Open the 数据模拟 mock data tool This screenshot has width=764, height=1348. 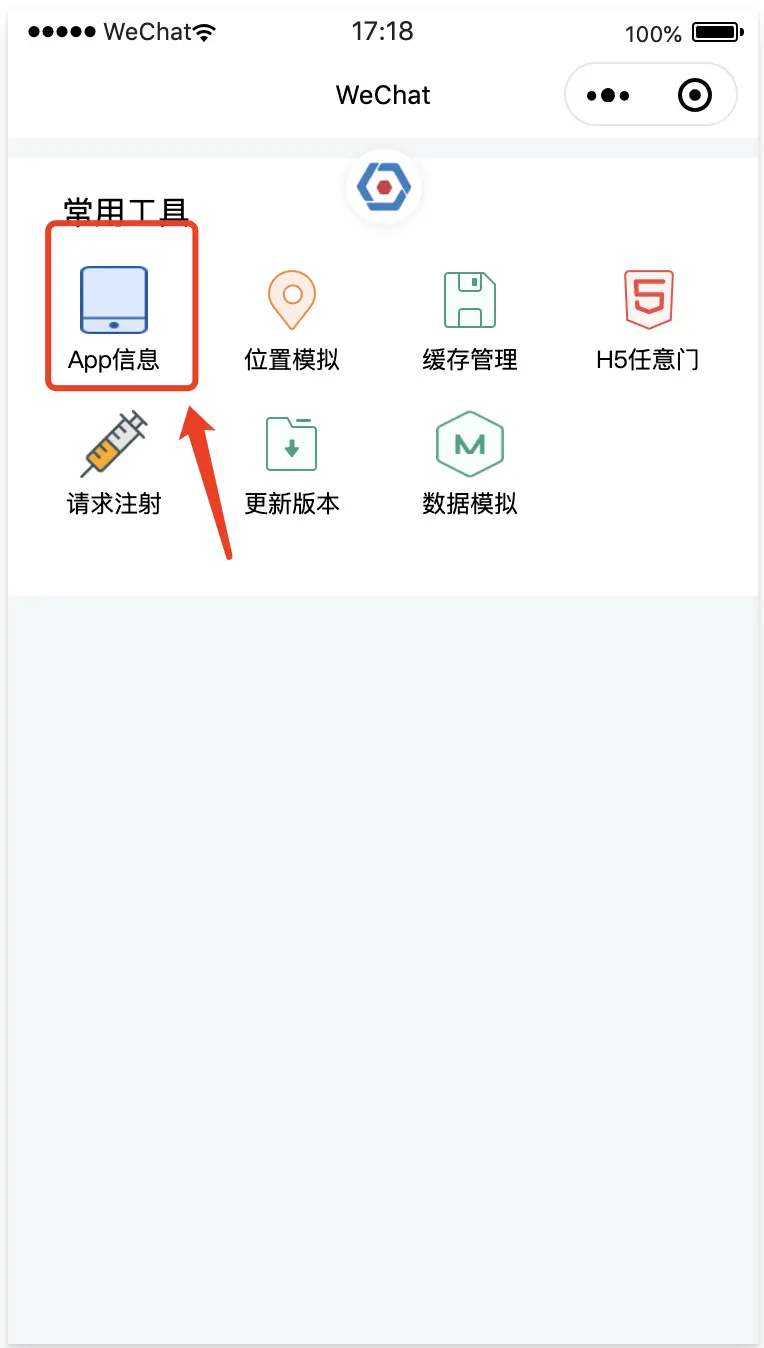tap(470, 460)
